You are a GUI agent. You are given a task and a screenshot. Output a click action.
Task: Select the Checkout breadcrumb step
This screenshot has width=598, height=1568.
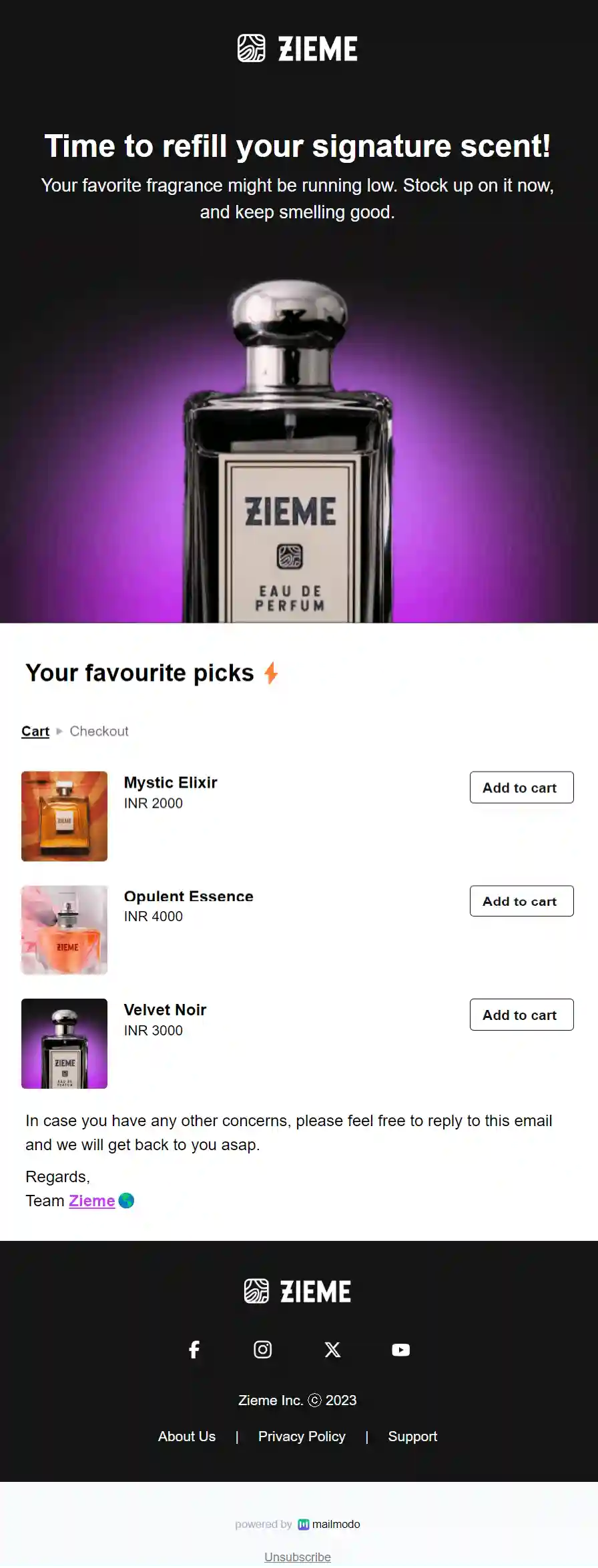pos(99,730)
